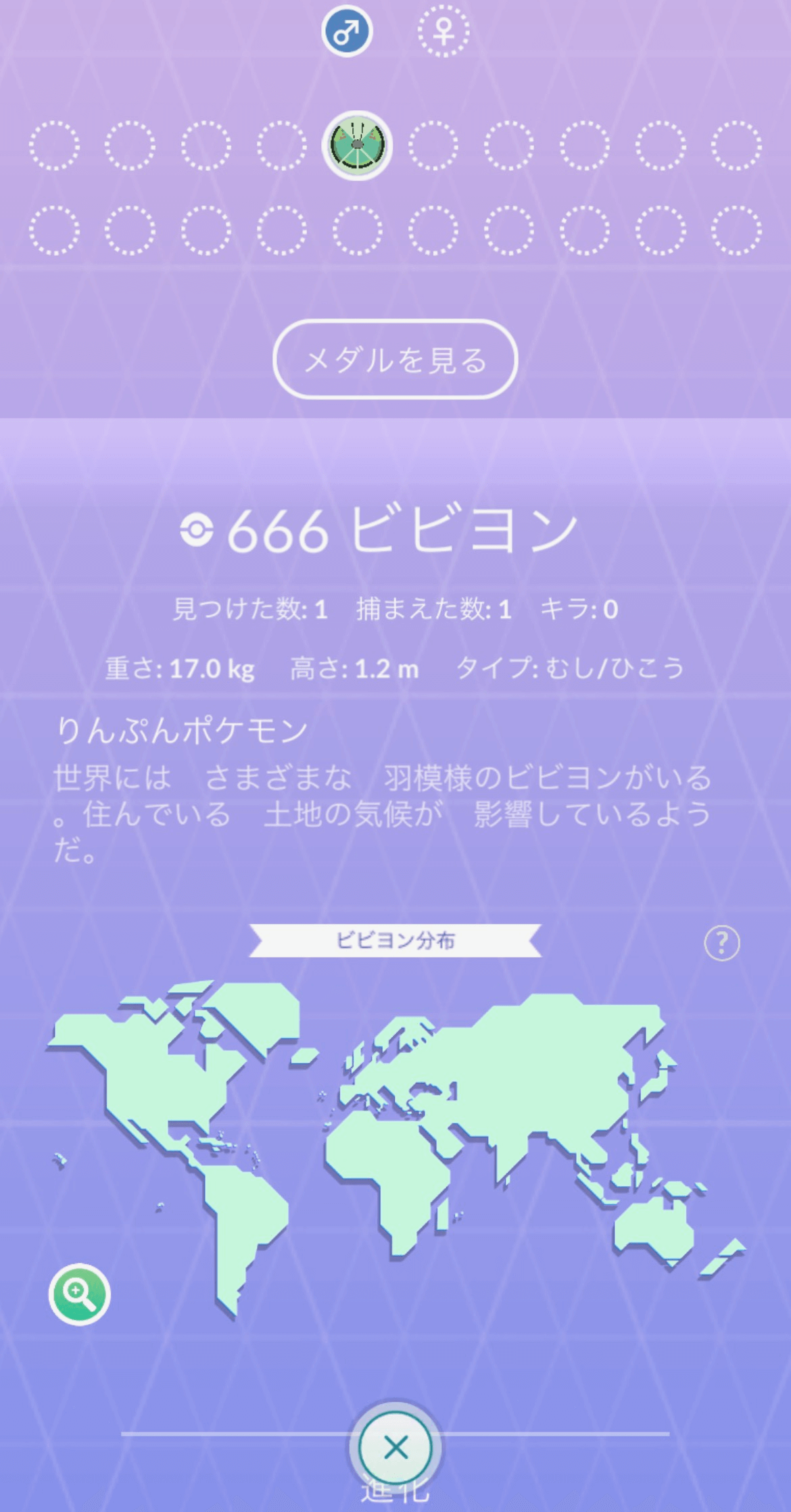Screen dimensions: 791x1512
Task: Open the メダルを見る button
Action: 395,360
